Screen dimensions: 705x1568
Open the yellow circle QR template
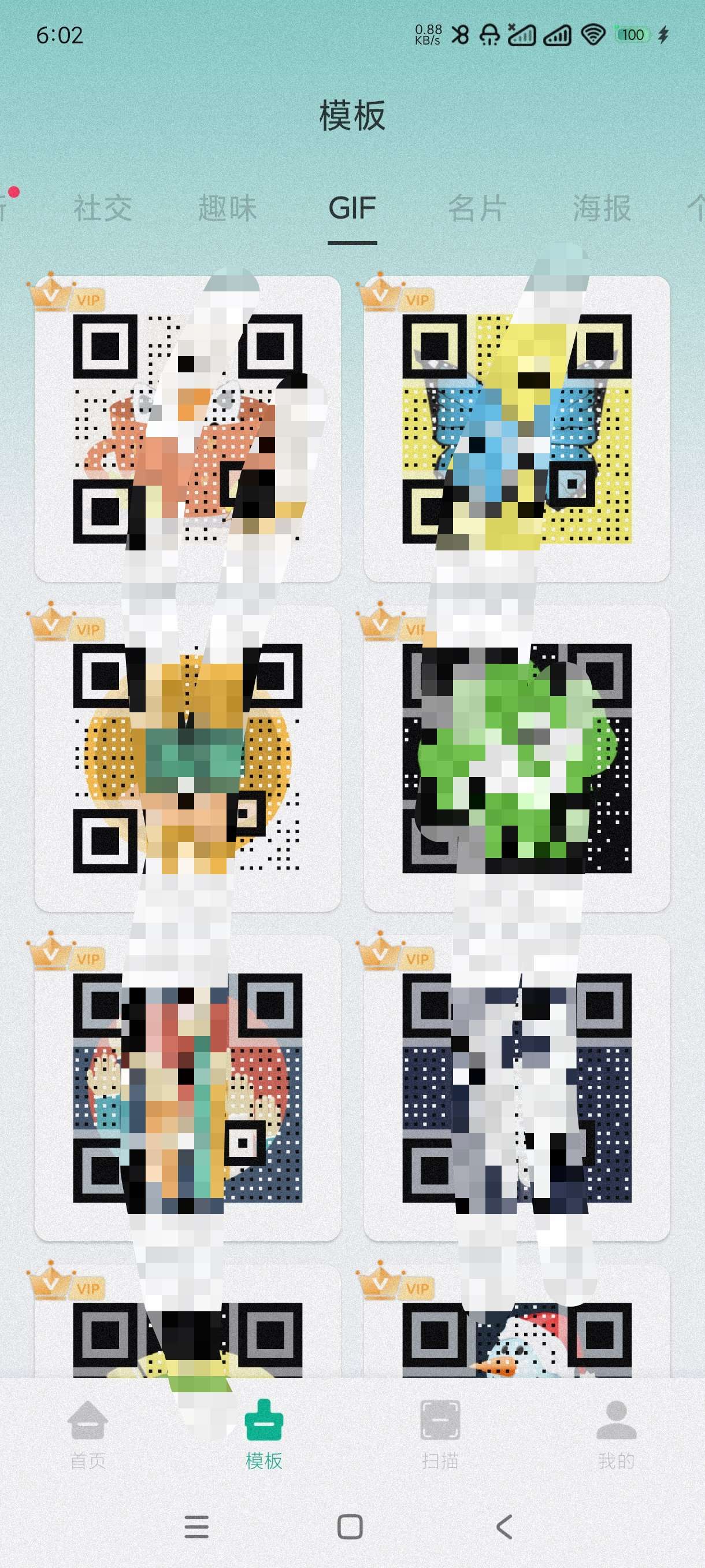pos(187,759)
